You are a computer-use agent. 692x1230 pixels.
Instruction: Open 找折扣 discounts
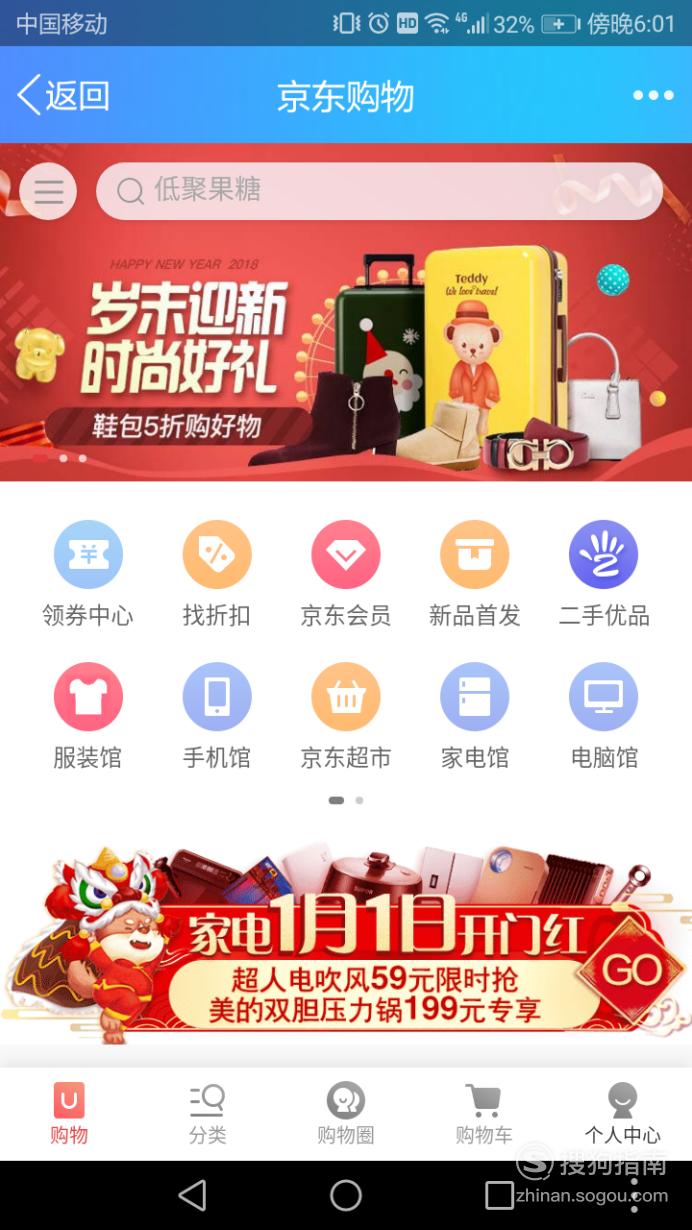[217, 573]
